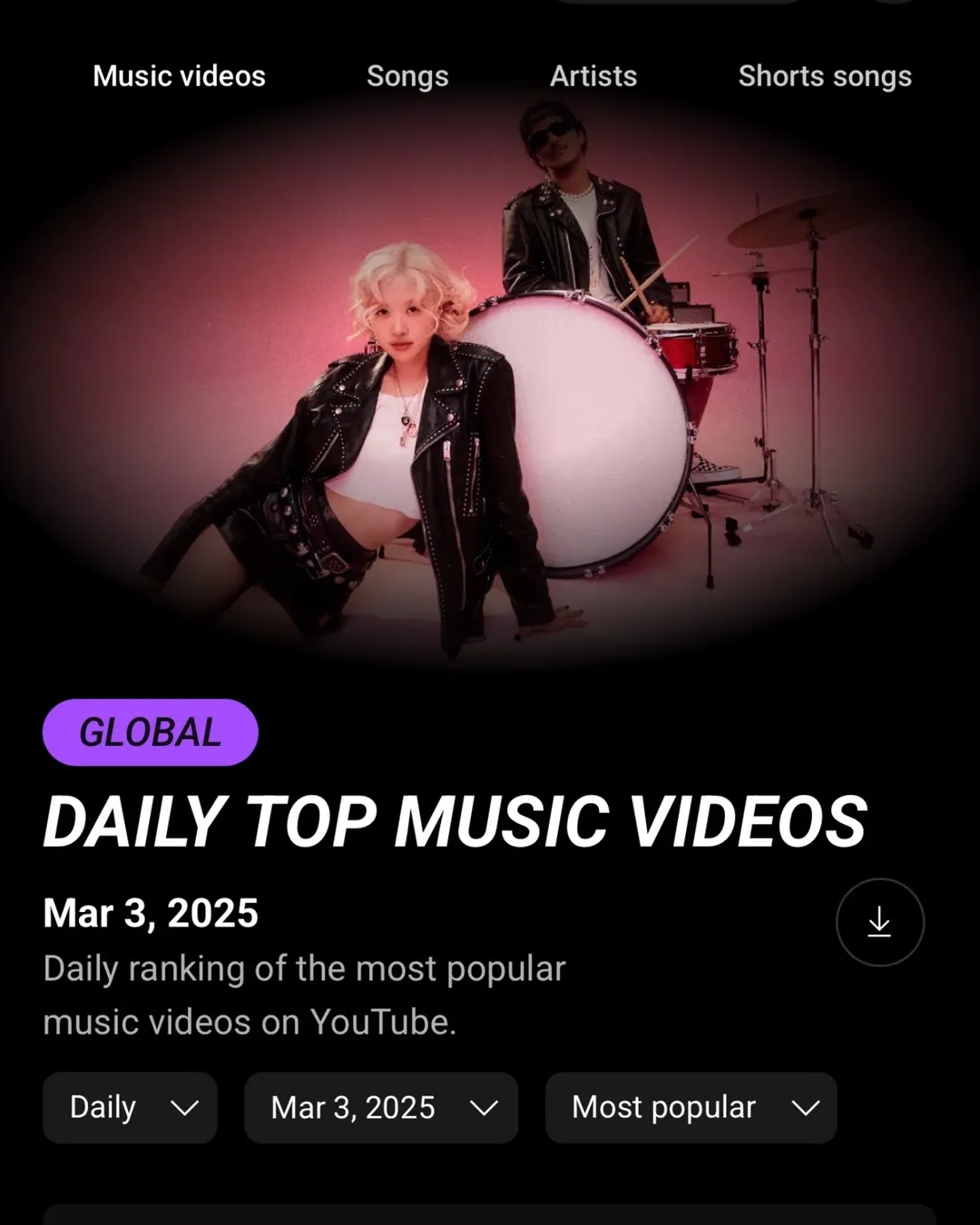Viewport: 980px width, 1225px height.
Task: Go to the Shorts songs tab
Action: pos(824,76)
